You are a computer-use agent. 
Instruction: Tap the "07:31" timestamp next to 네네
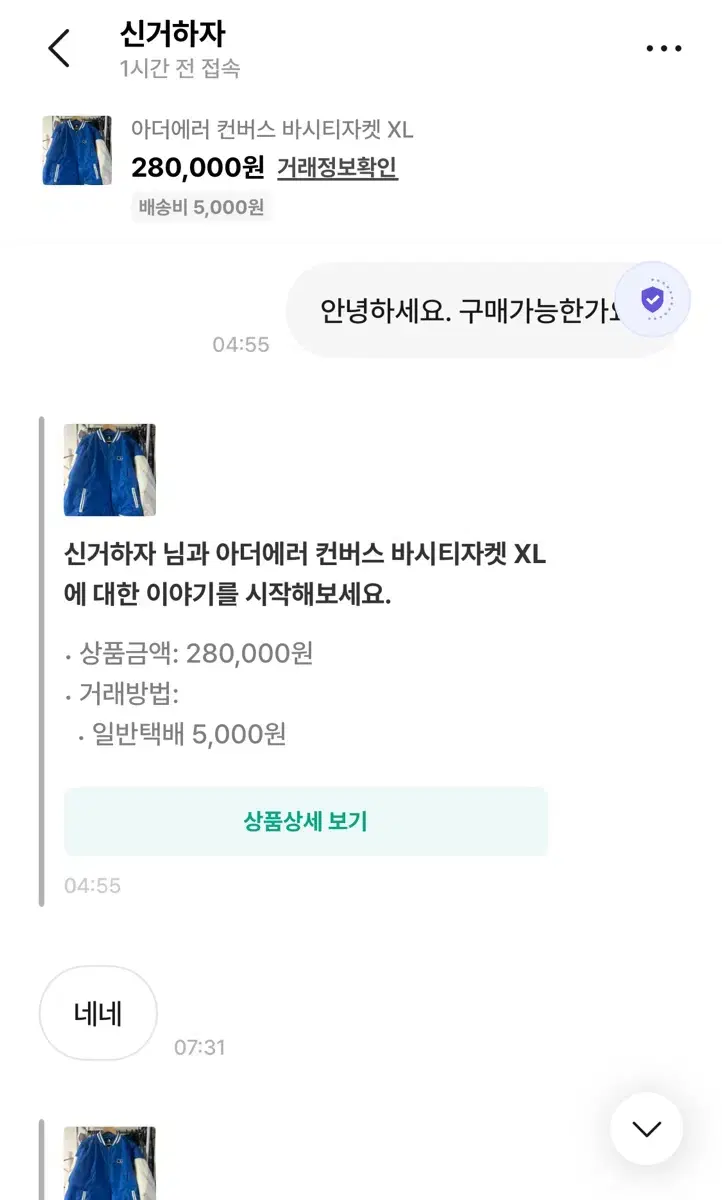tap(200, 1048)
